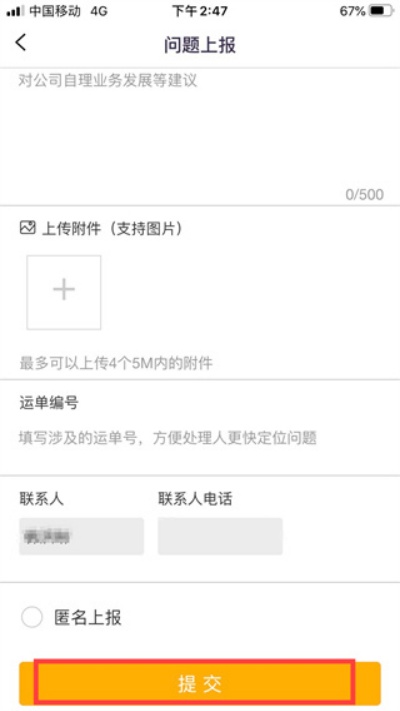This screenshot has height=711, width=400.
Task: Select the 匿名上报 anonymous option
Action: 32,617
